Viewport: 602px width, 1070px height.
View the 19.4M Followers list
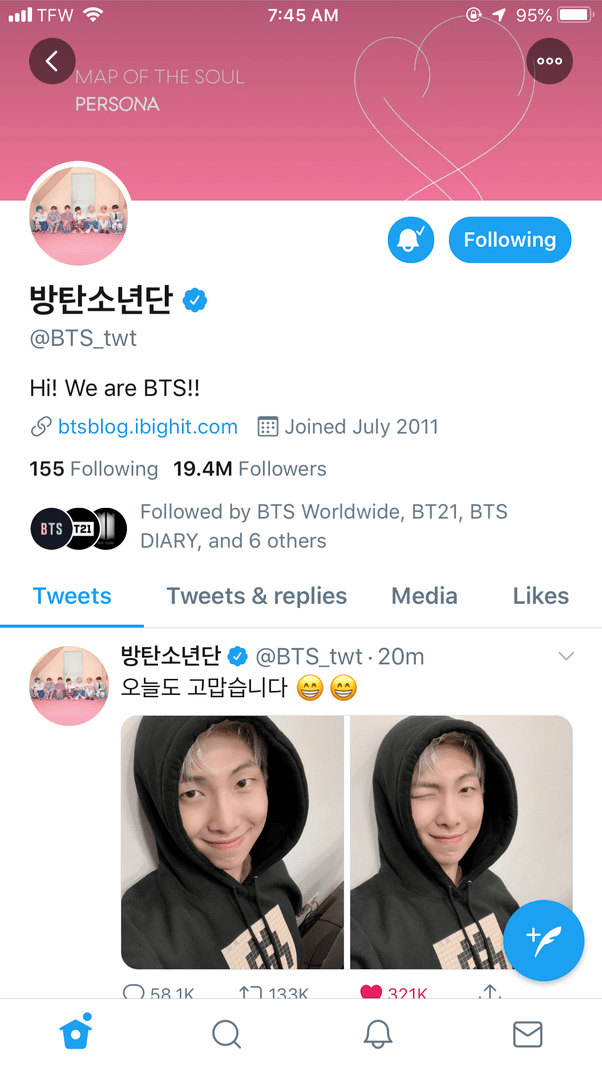click(249, 469)
